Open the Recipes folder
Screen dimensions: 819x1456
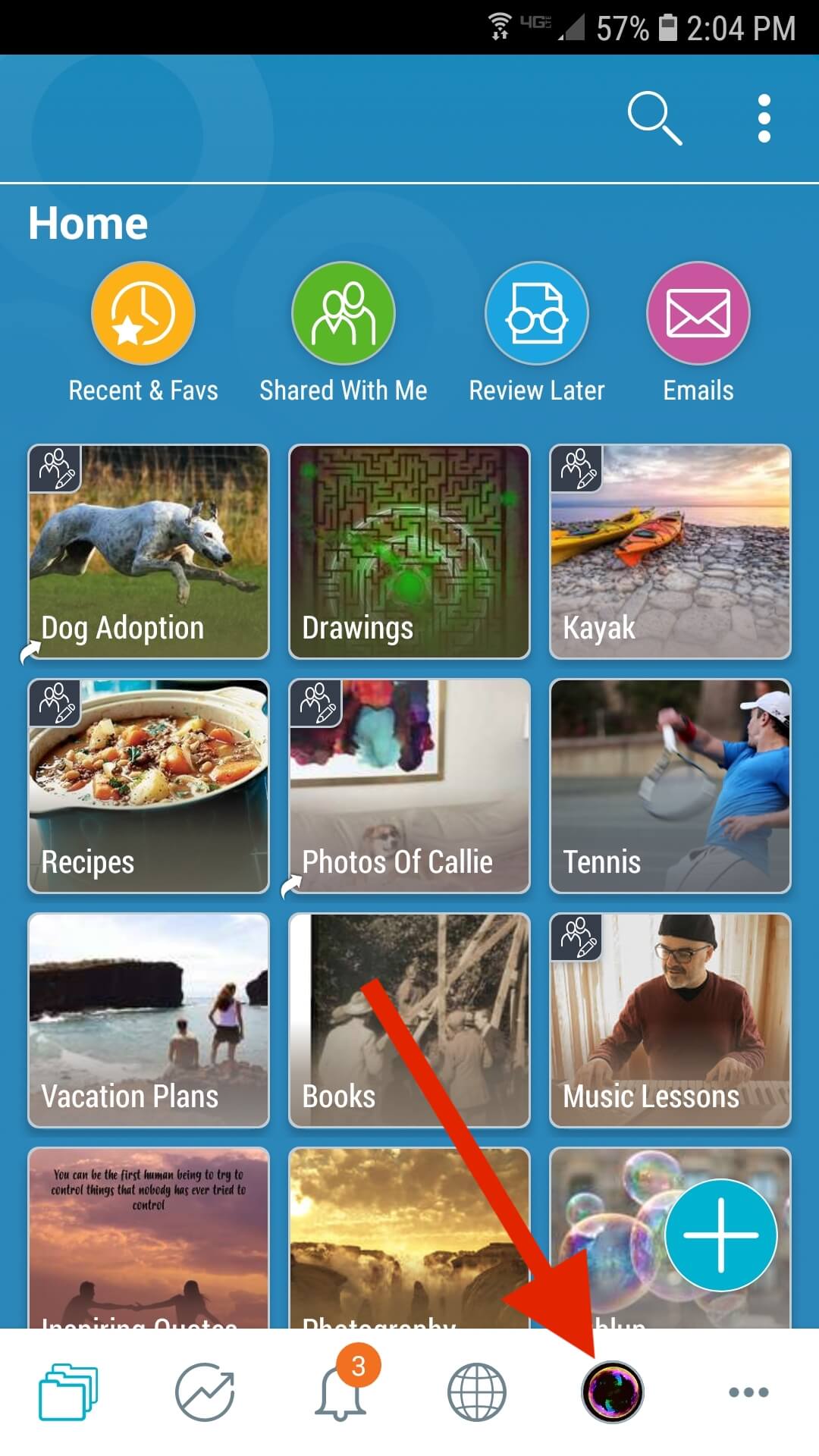[x=149, y=786]
